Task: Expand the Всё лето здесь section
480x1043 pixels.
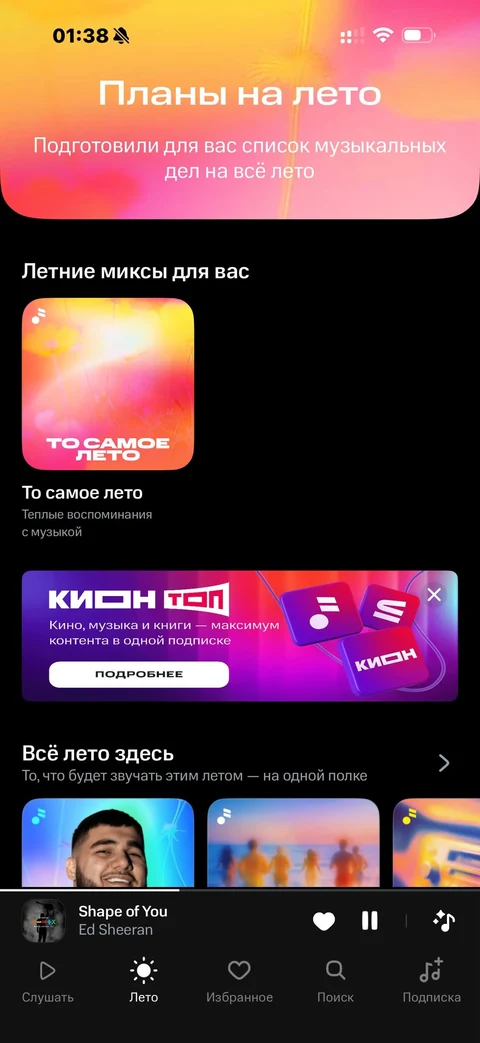Action: click(x=444, y=763)
